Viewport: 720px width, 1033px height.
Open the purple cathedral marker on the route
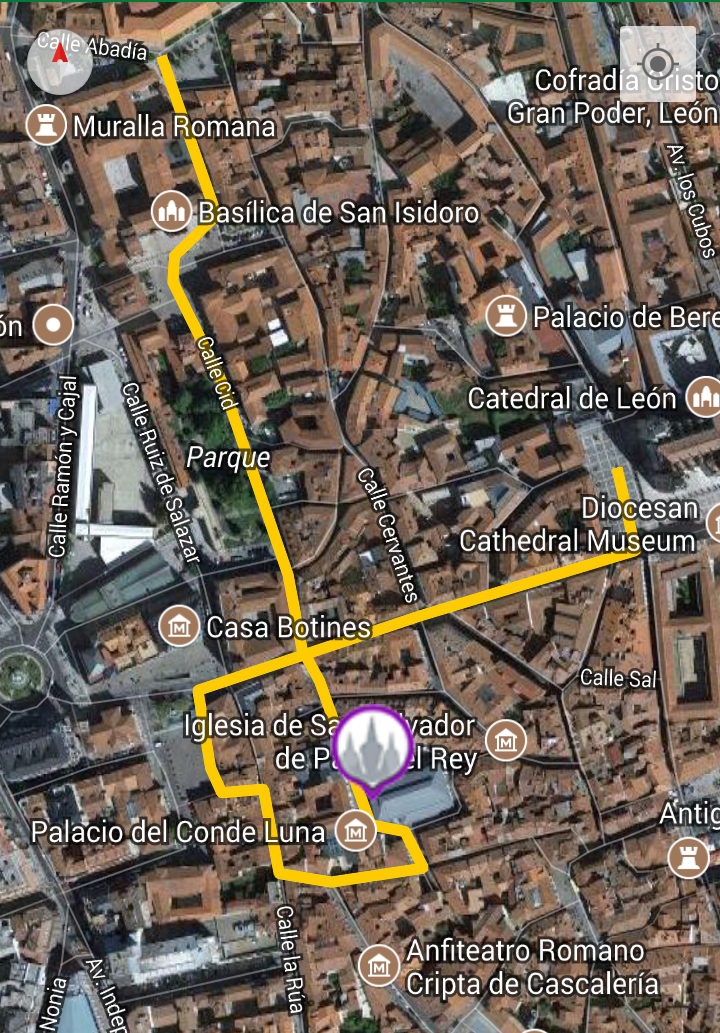coord(374,750)
